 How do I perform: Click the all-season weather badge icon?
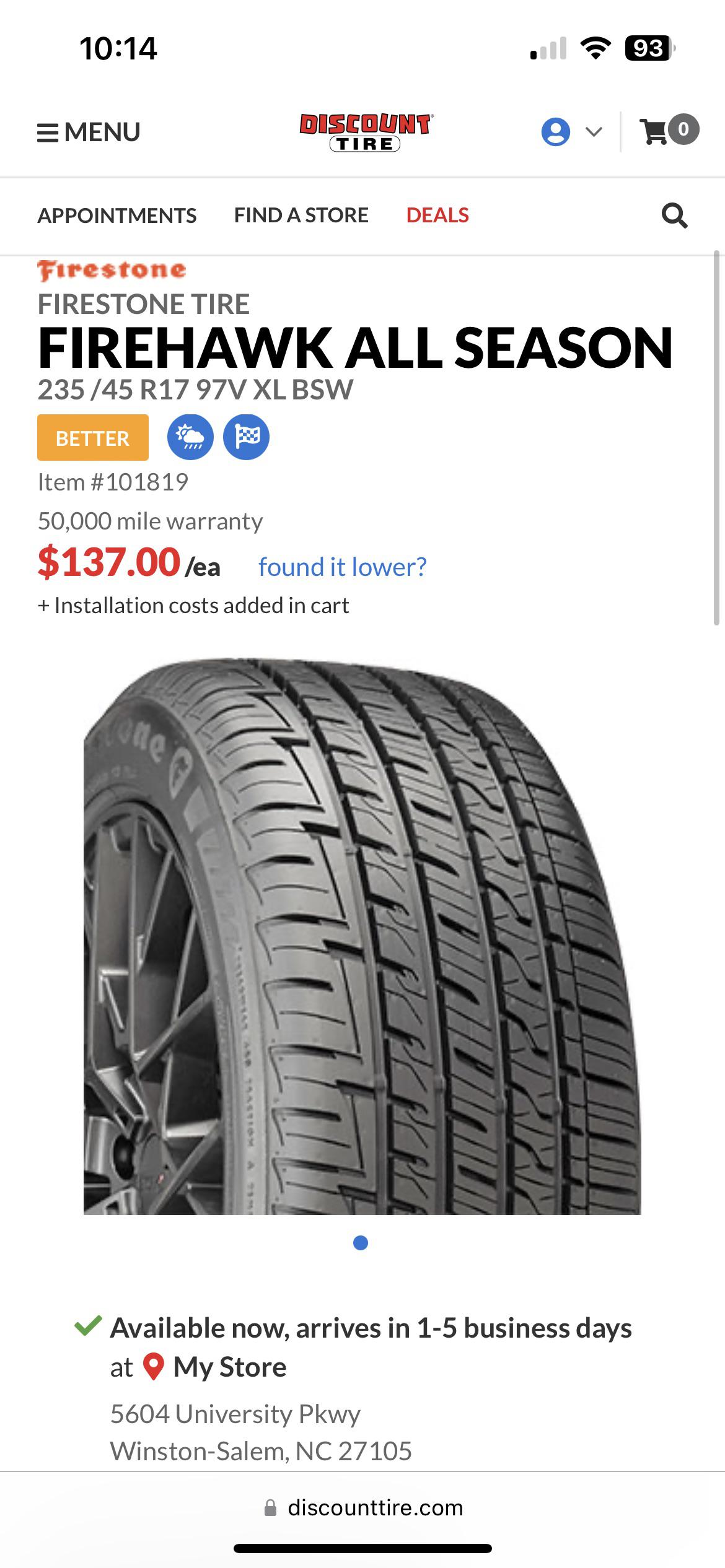coord(191,437)
